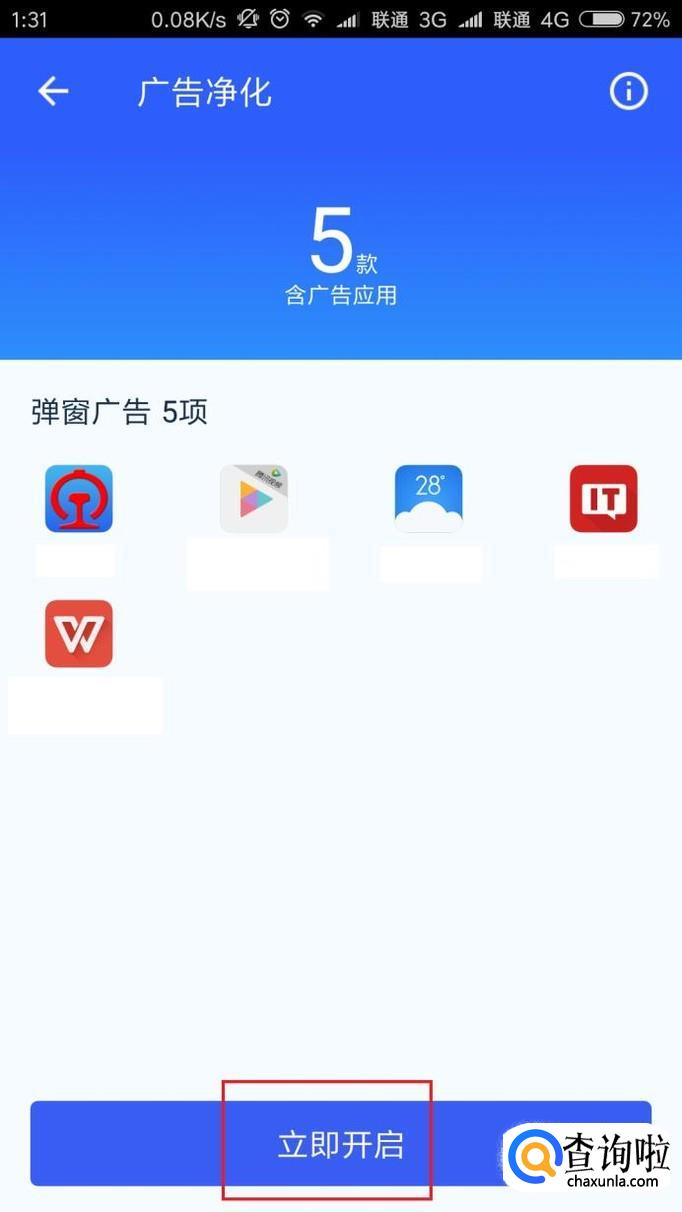Select the weather app showing 28°
The height and width of the screenshot is (1212, 682).
coord(429,498)
